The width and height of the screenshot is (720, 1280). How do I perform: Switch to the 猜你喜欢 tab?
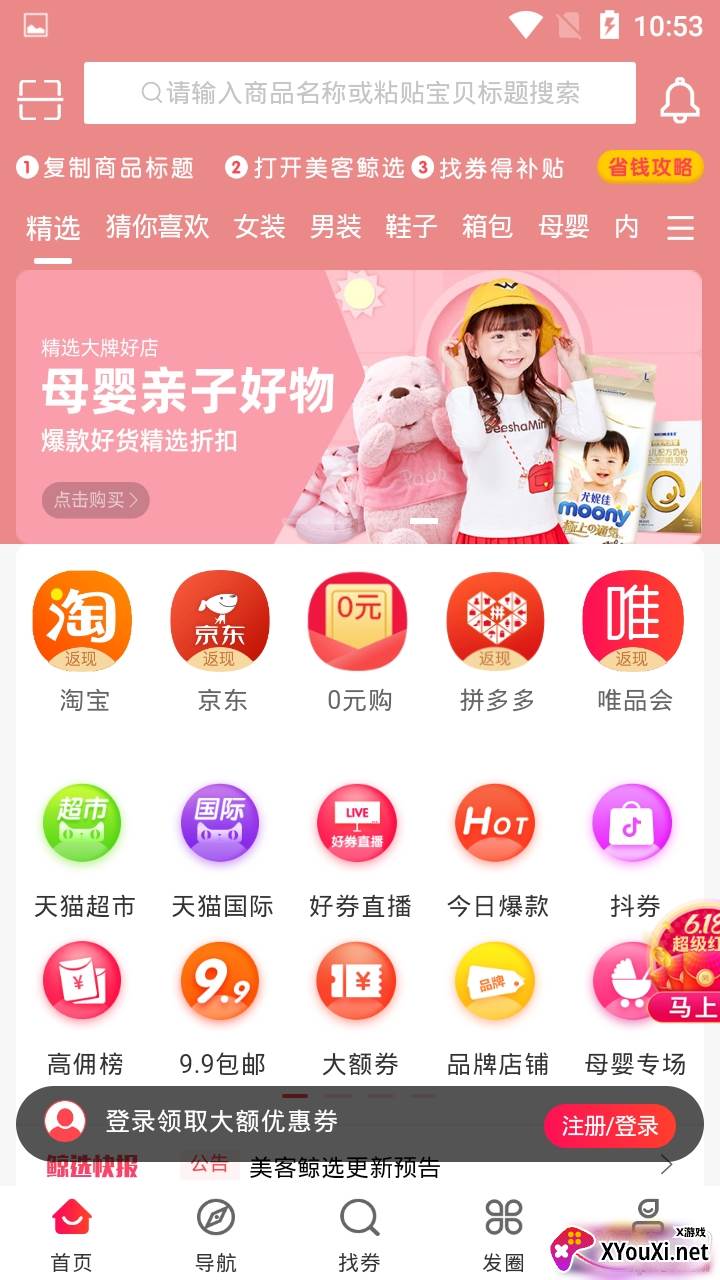[157, 227]
